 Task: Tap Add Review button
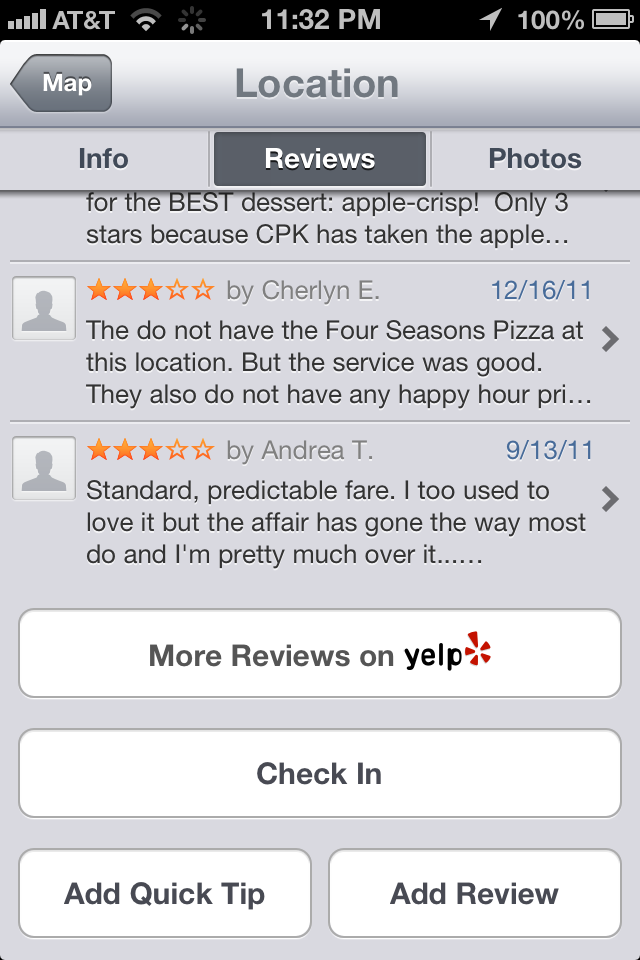coord(475,893)
